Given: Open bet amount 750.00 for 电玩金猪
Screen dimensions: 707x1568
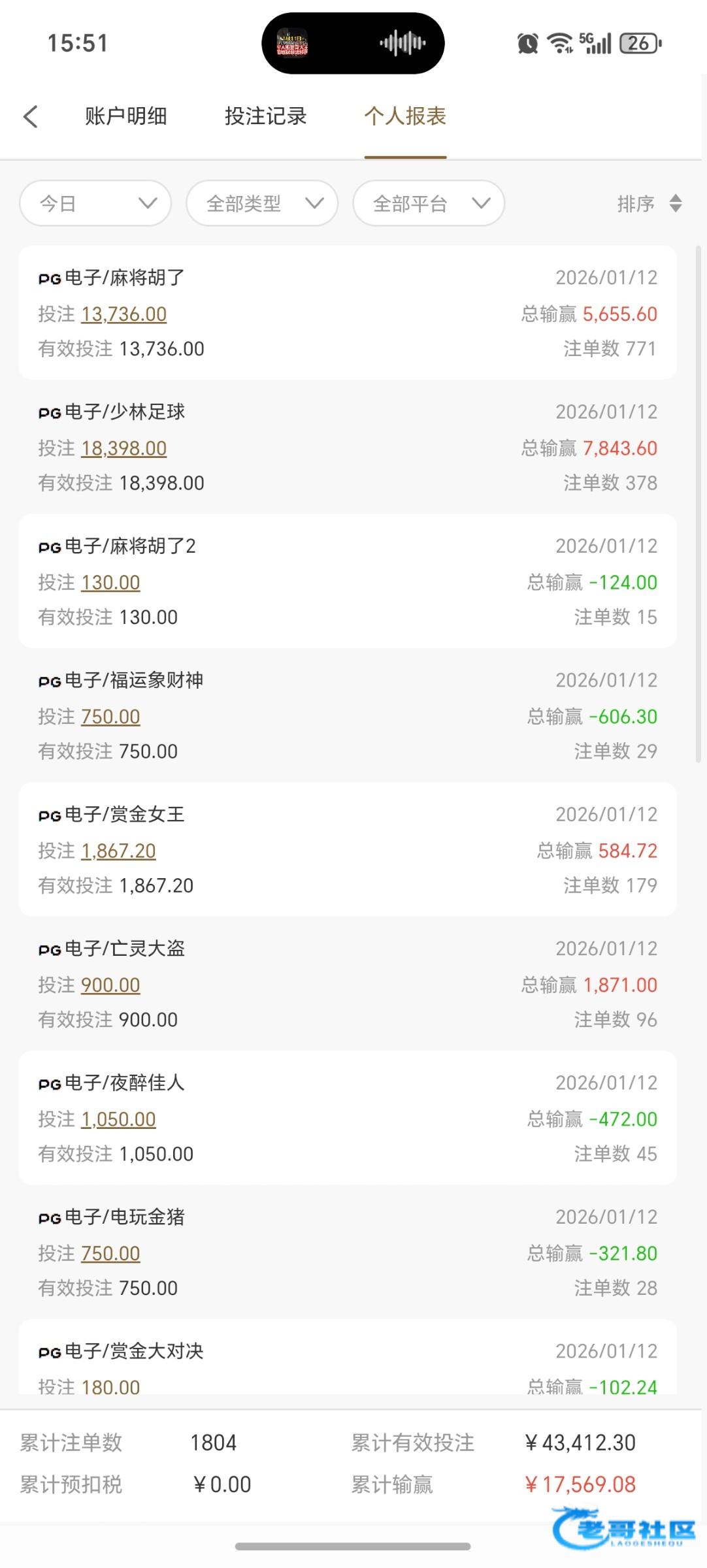Looking at the screenshot, I should [x=110, y=1253].
